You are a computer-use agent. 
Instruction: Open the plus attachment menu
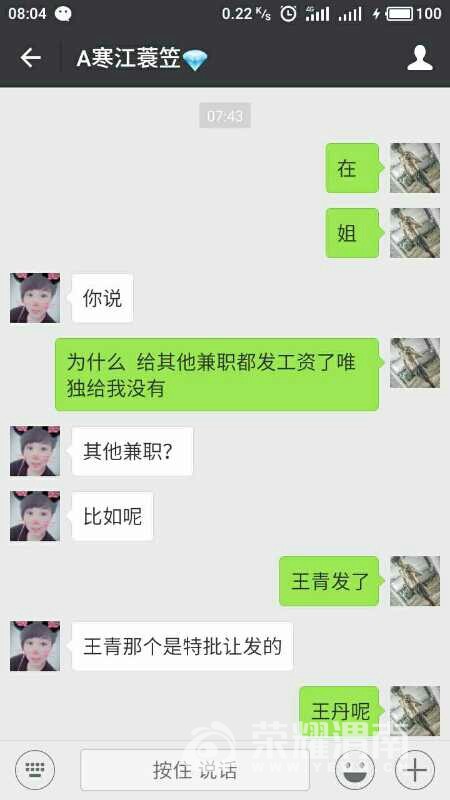415,769
